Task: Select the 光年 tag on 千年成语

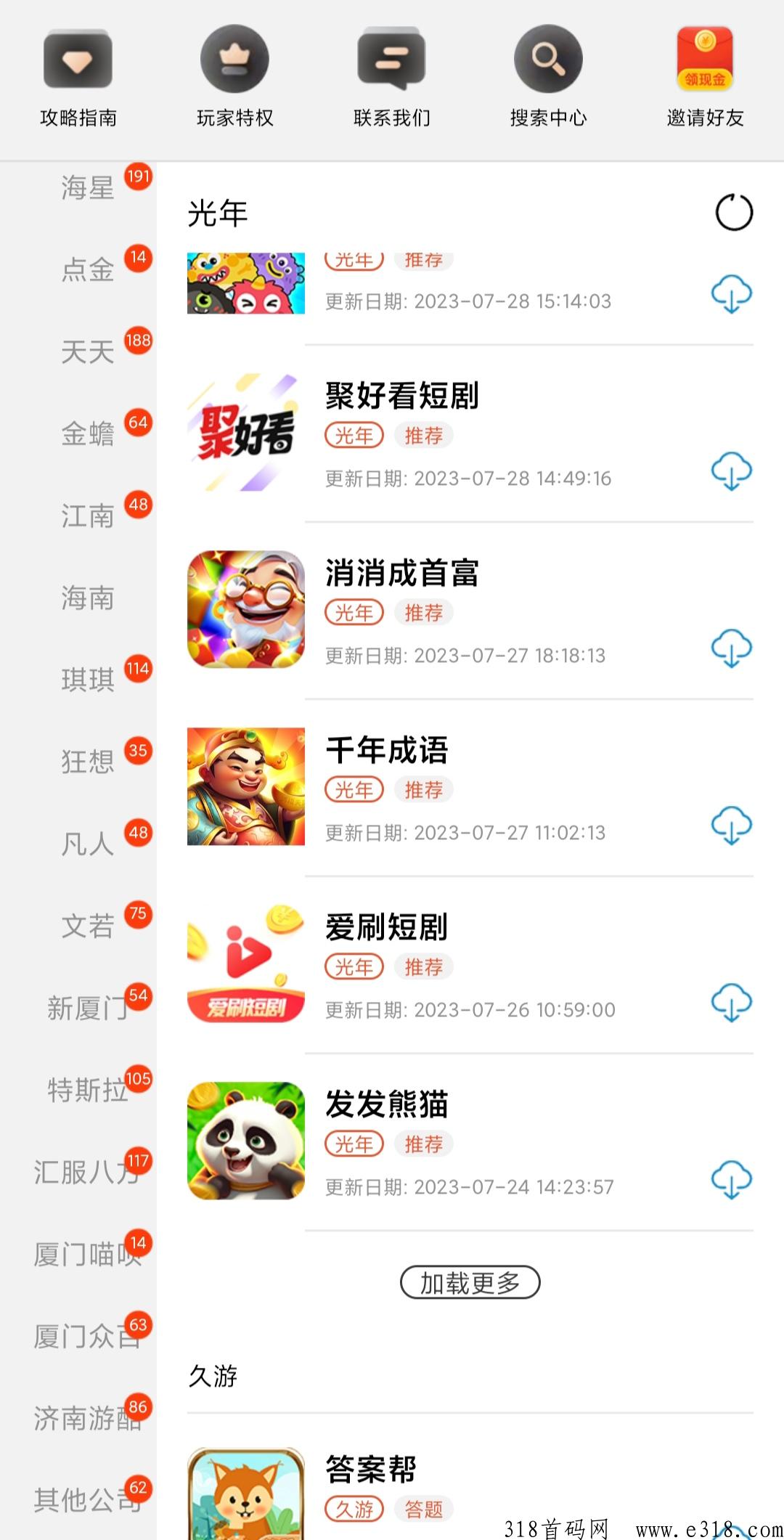Action: click(x=354, y=789)
